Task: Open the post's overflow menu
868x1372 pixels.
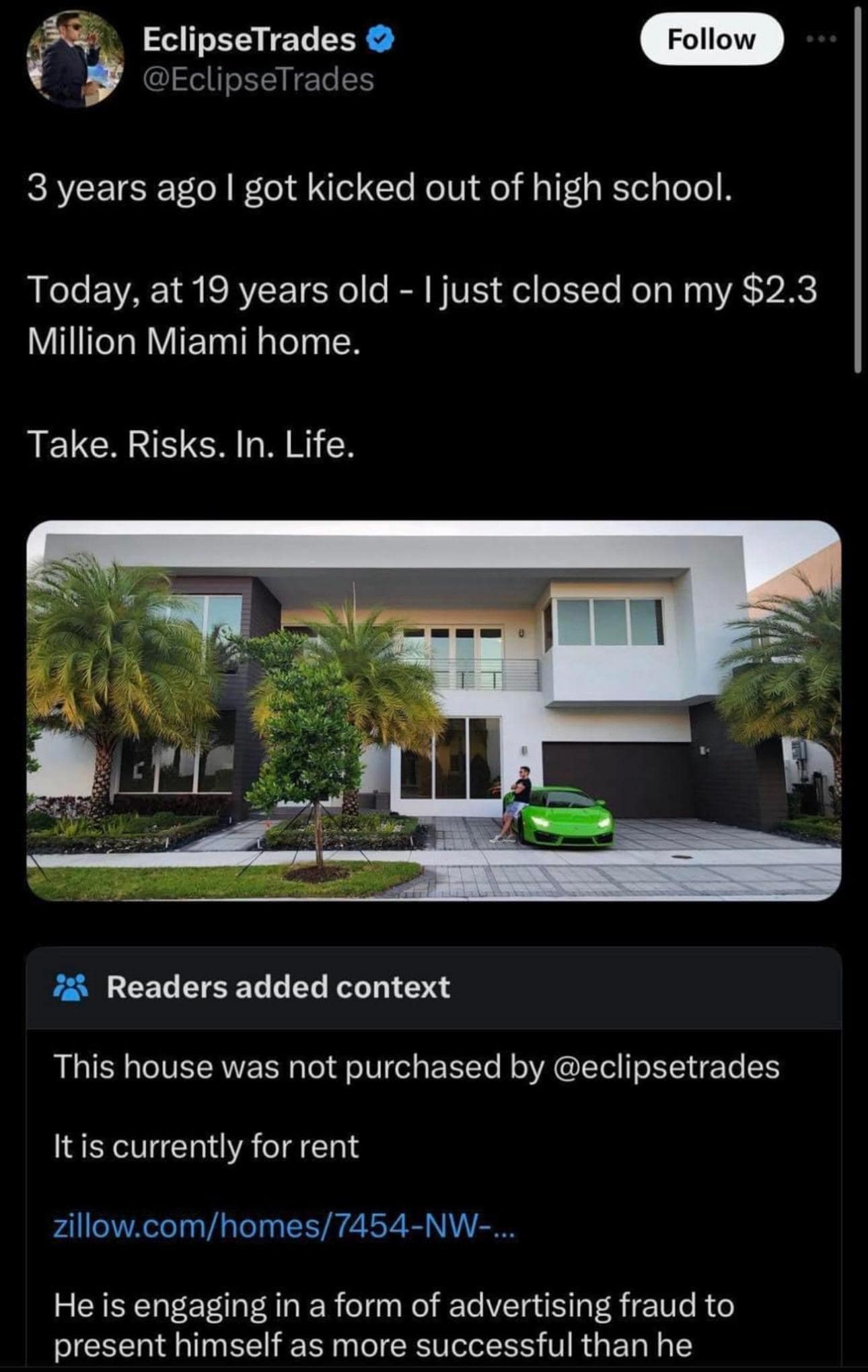Action: point(822,40)
